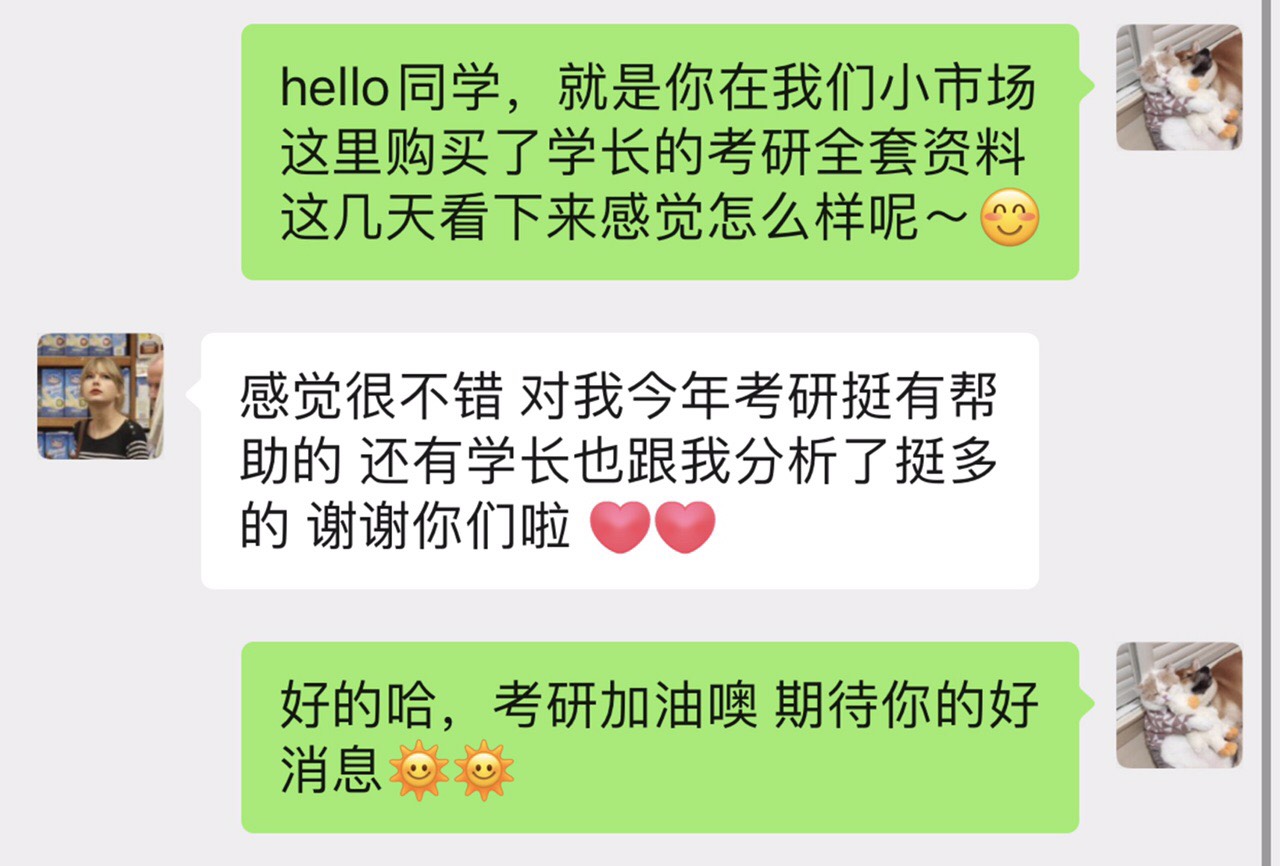Open avatar of contact who said 感觉很不错
1280x866 pixels.
click(100, 396)
